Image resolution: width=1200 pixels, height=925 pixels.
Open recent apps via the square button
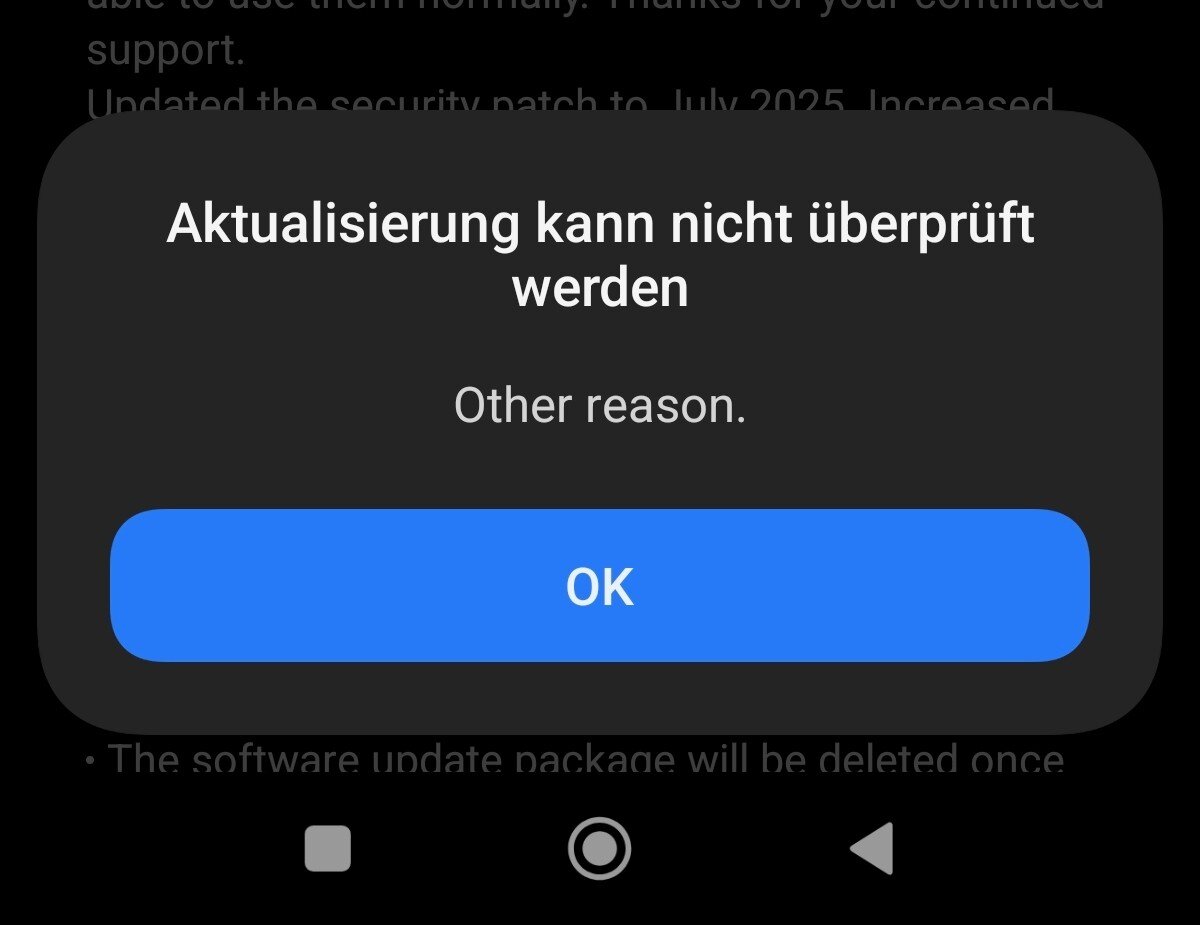pos(327,849)
